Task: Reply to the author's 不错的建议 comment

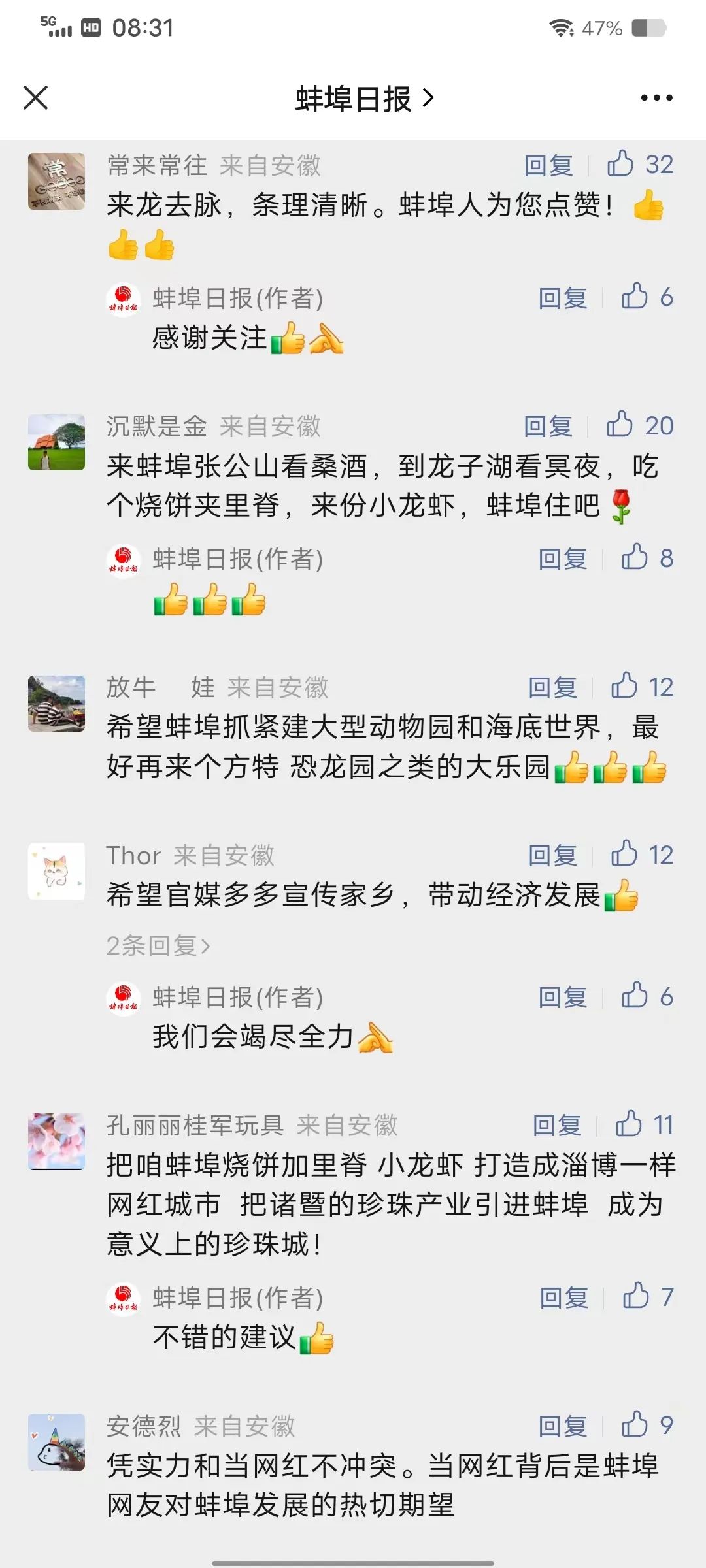Action: [x=563, y=1298]
